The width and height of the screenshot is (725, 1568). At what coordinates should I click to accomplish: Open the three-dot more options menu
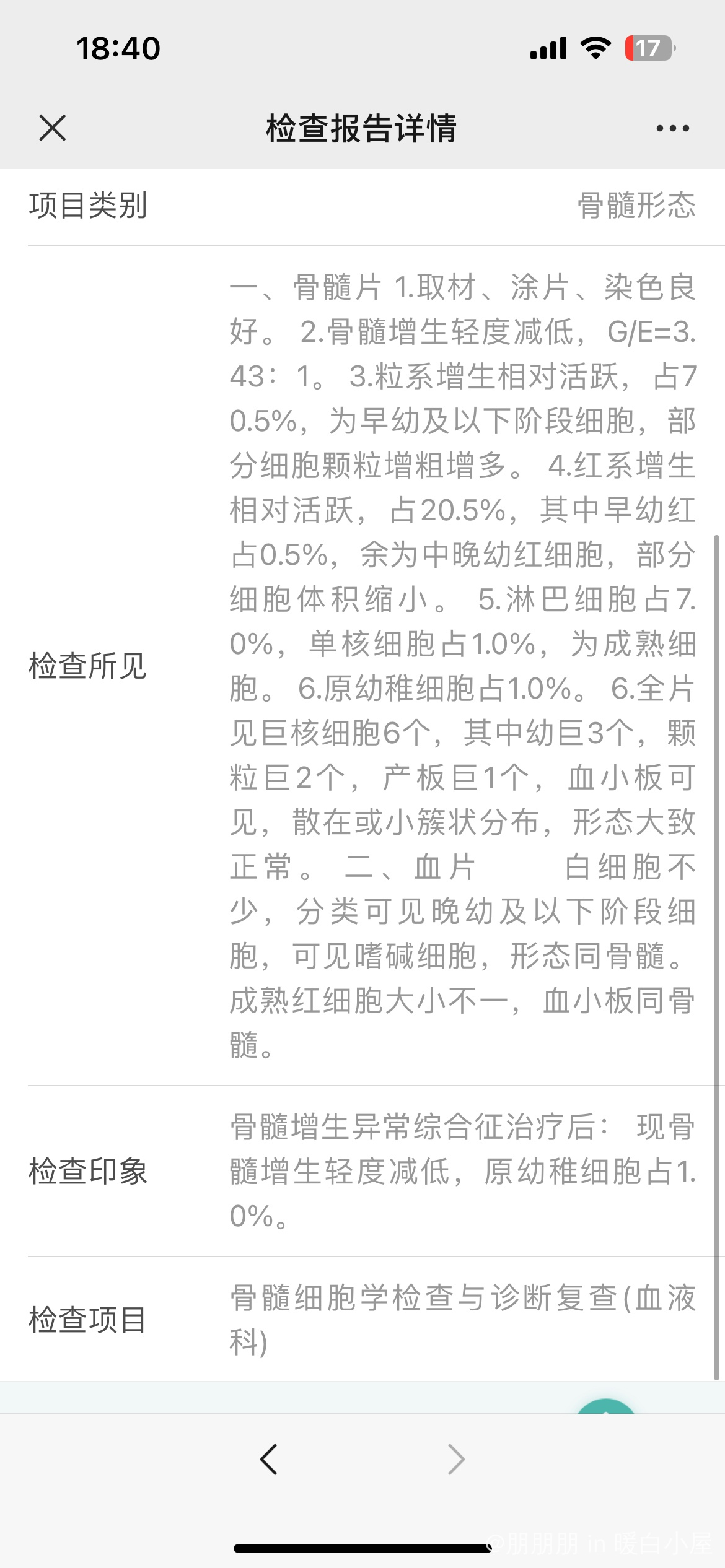coord(672,128)
